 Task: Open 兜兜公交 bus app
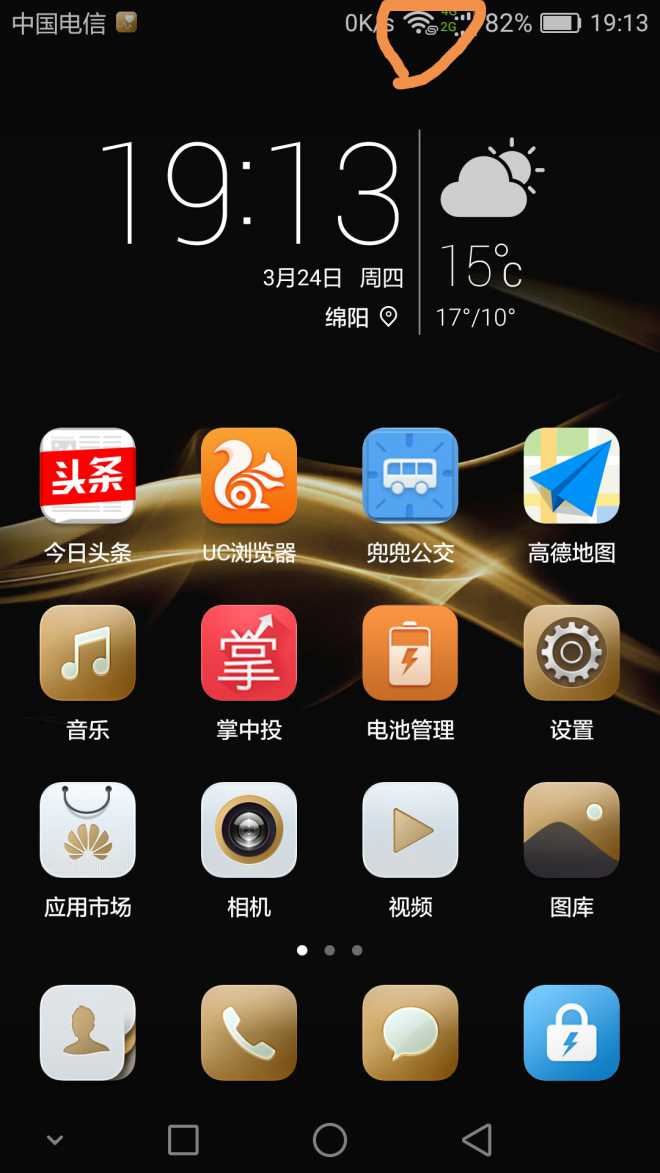[410, 476]
